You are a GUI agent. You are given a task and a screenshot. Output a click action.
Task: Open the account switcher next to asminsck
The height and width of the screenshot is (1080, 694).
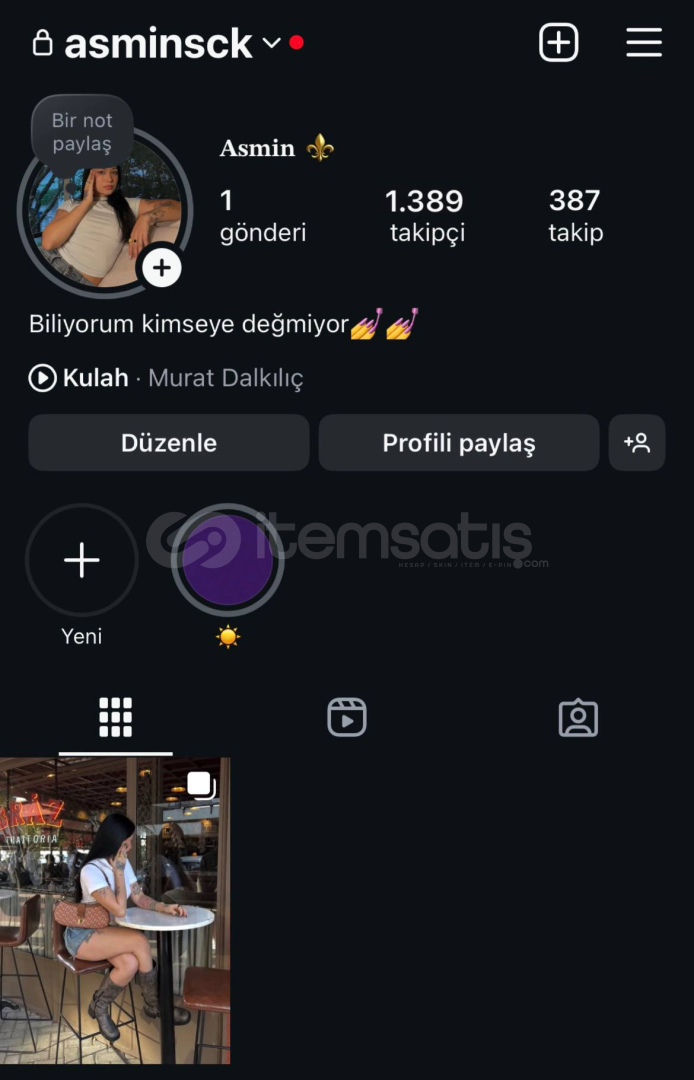click(x=271, y=43)
